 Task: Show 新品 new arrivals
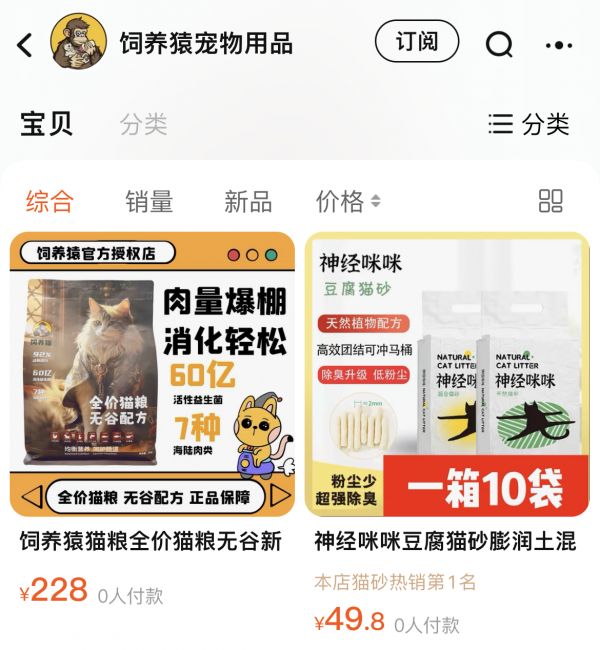coord(248,201)
